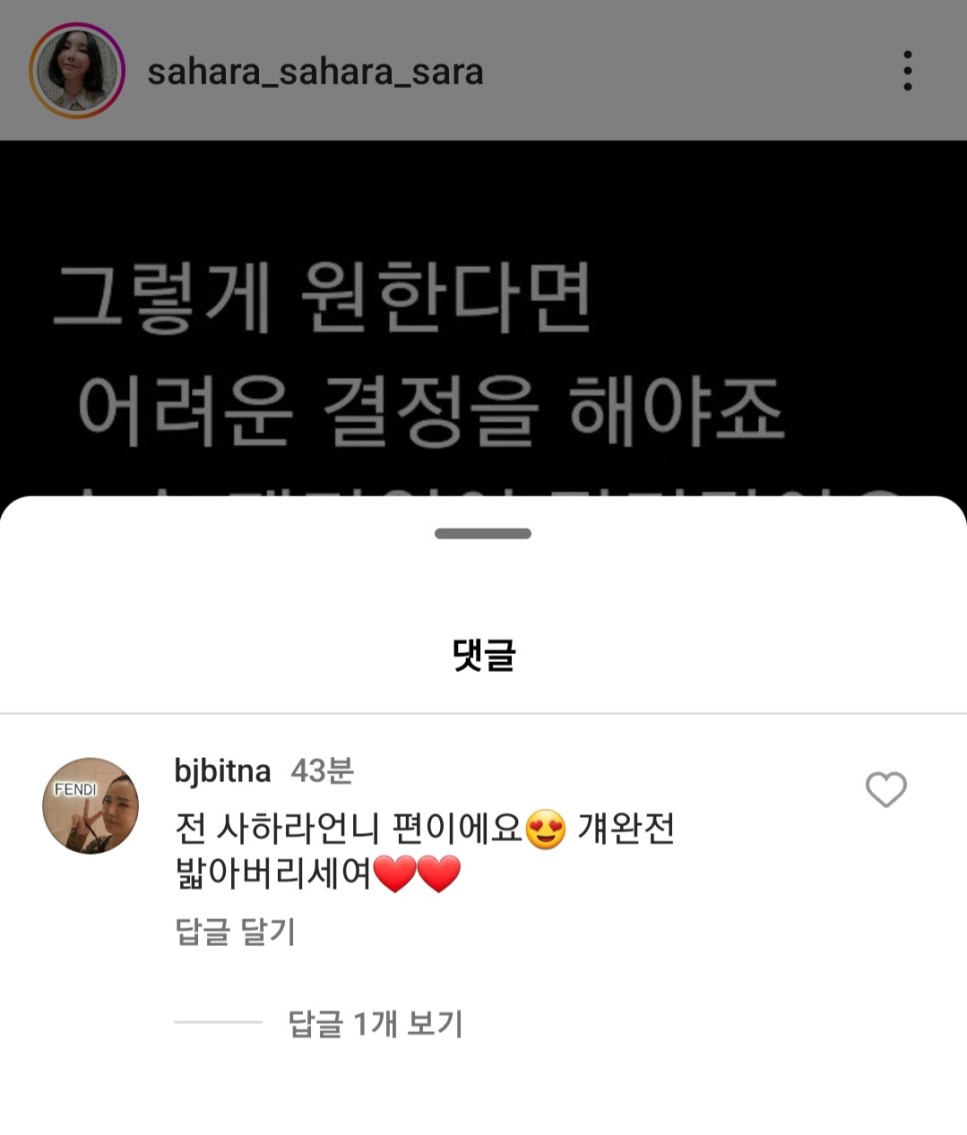Open sahara_sahara_sara's profile picture
967x1135 pixels.
[77, 71]
